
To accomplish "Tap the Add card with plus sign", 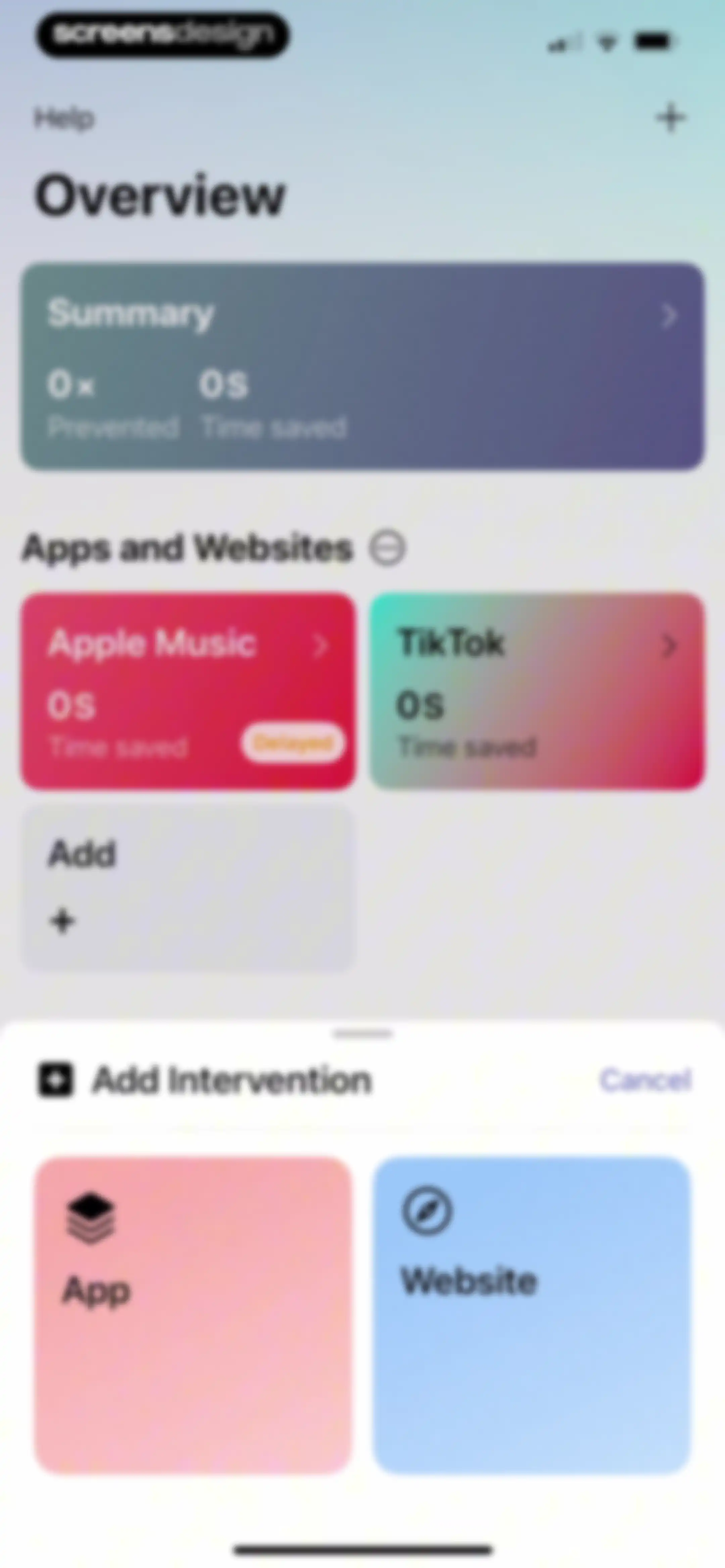I will pos(188,888).
